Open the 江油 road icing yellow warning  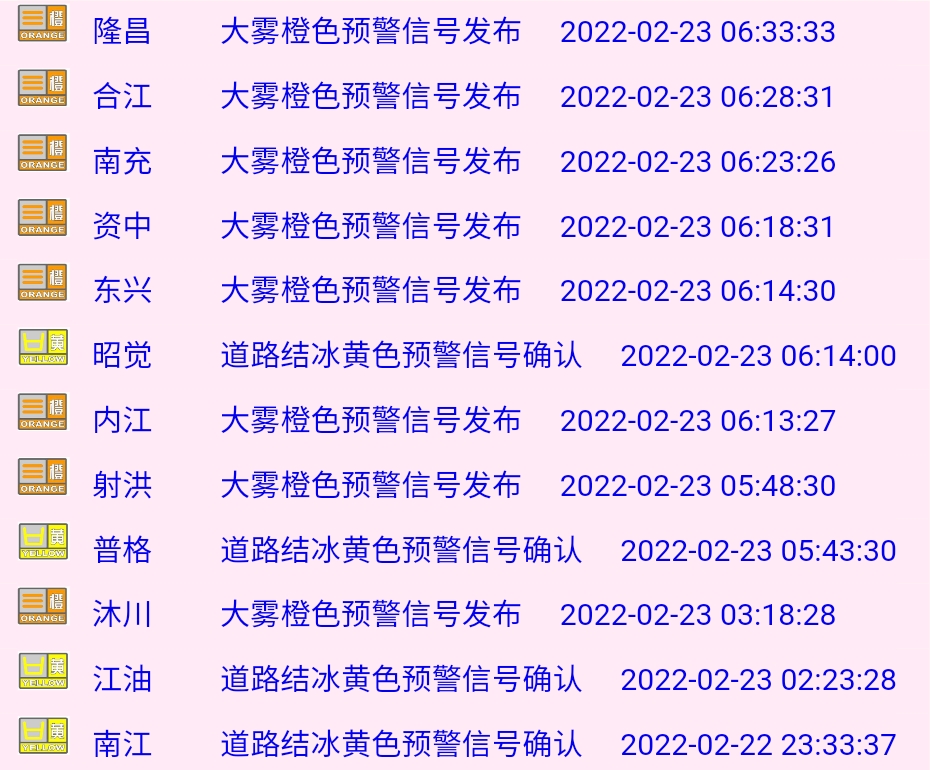[400, 680]
